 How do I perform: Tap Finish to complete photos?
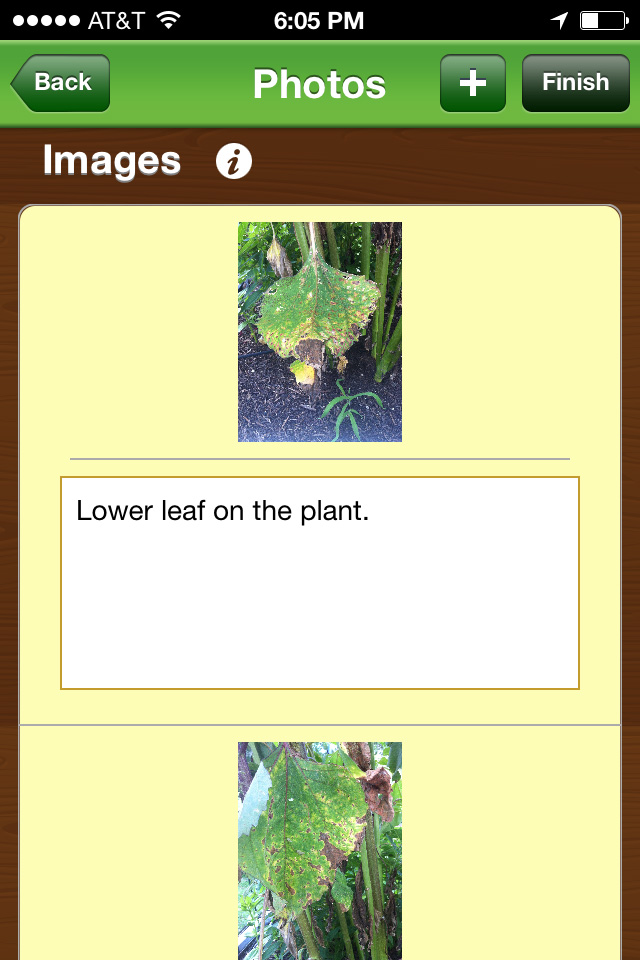pos(574,83)
